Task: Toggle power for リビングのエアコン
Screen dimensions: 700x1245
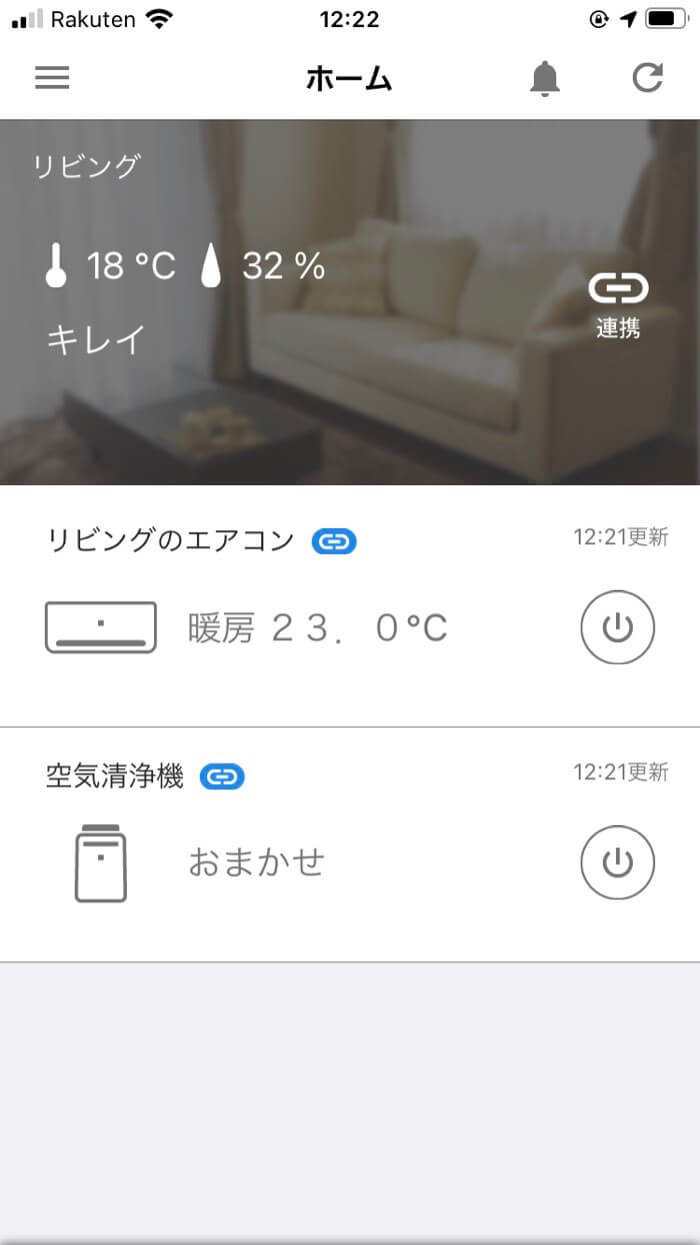Action: coord(618,628)
